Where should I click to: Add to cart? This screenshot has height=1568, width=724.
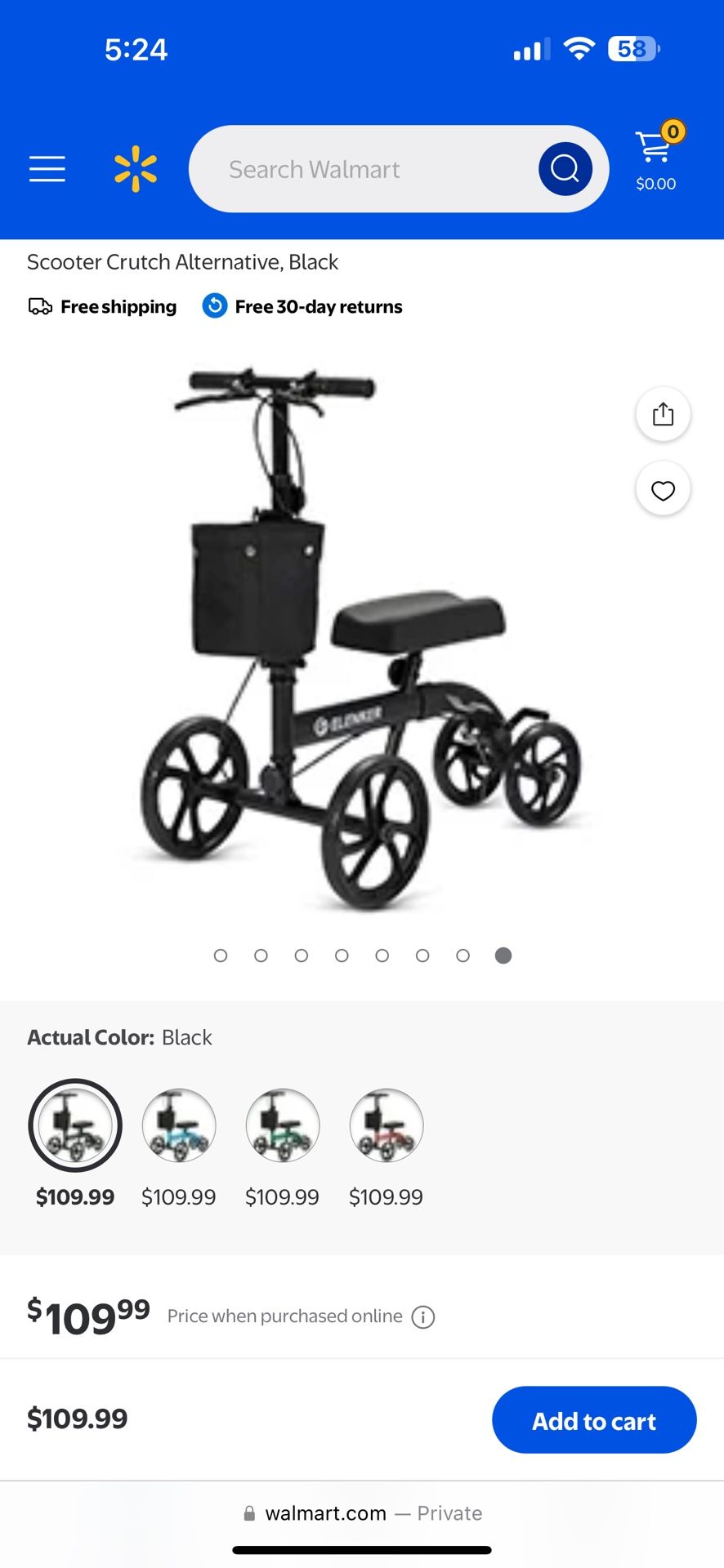(594, 1420)
